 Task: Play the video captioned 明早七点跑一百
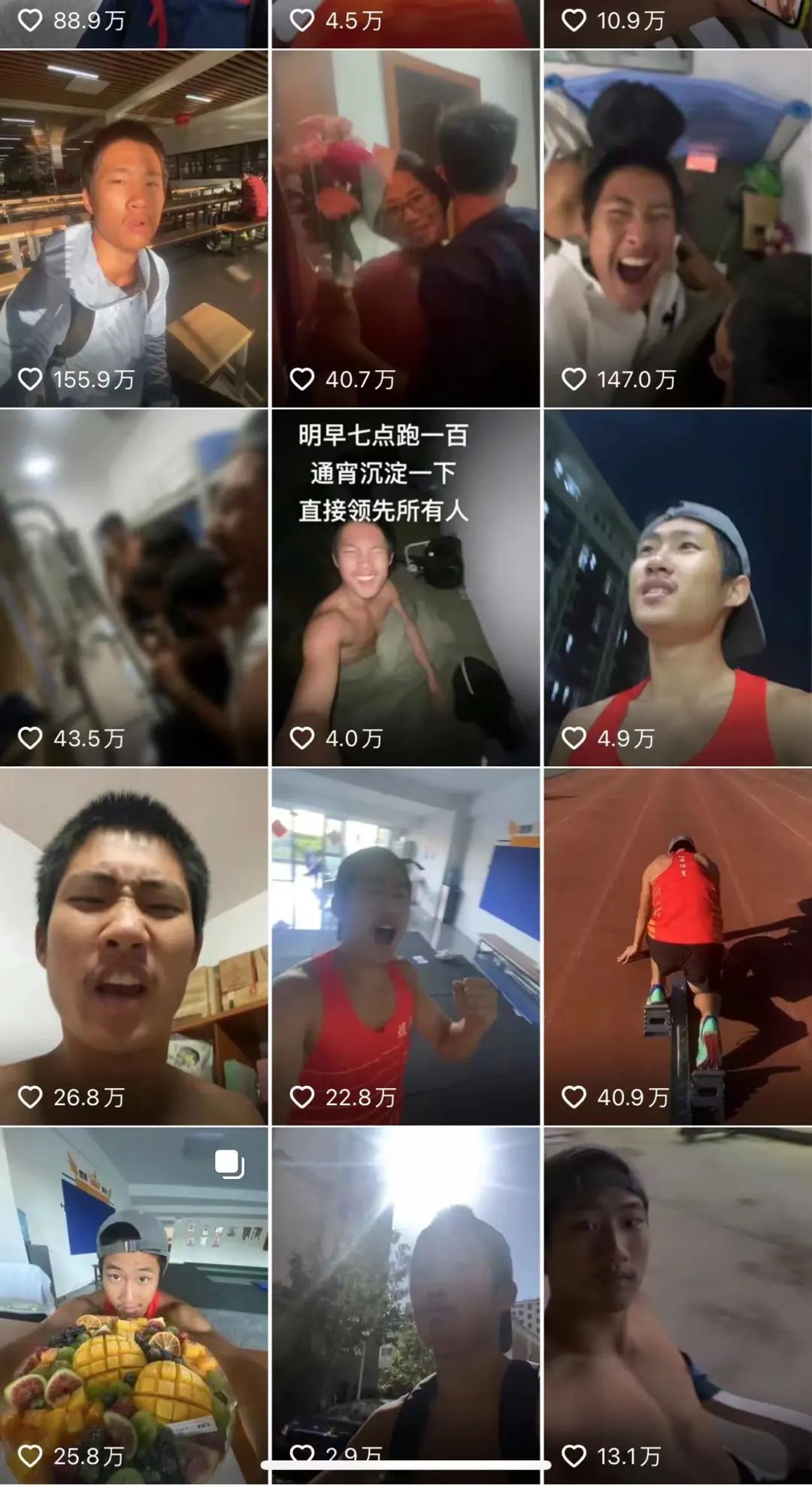[405, 586]
